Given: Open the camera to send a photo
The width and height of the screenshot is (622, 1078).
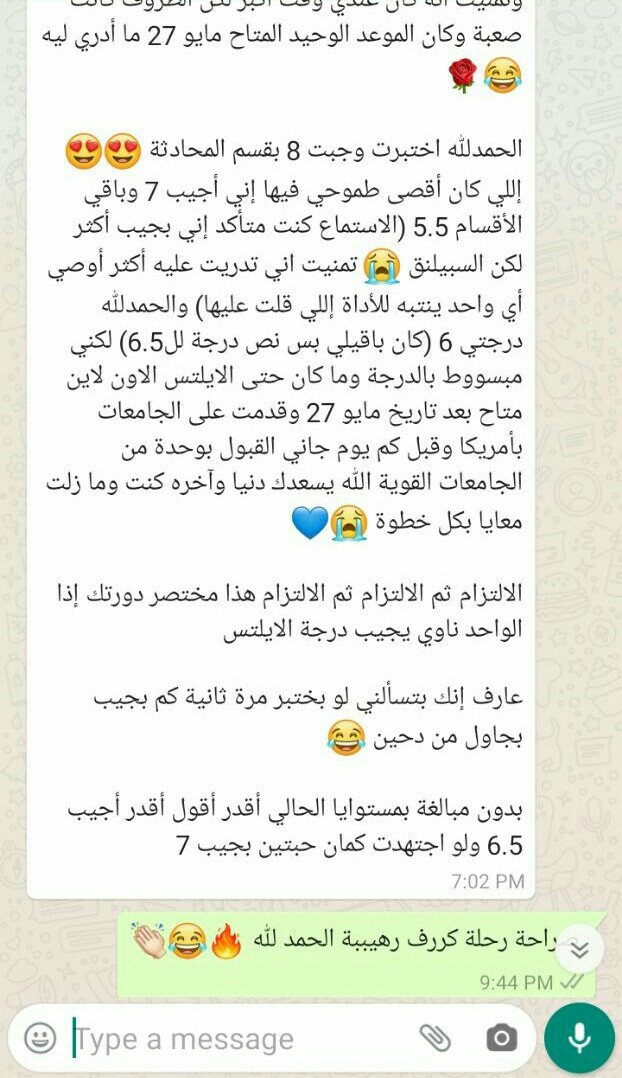Looking at the screenshot, I should 502,1038.
